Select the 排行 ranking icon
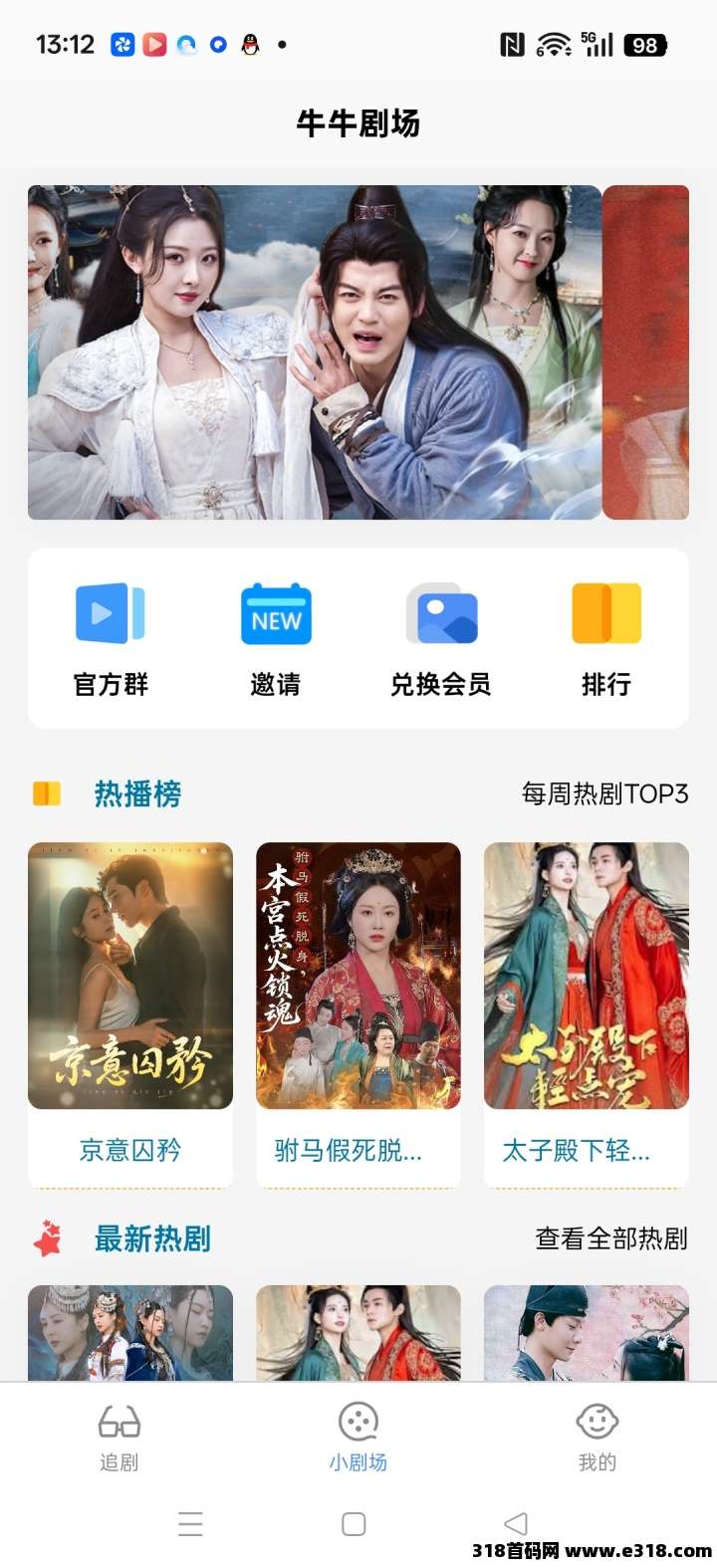Image resolution: width=717 pixels, height=1568 pixels. 606,615
